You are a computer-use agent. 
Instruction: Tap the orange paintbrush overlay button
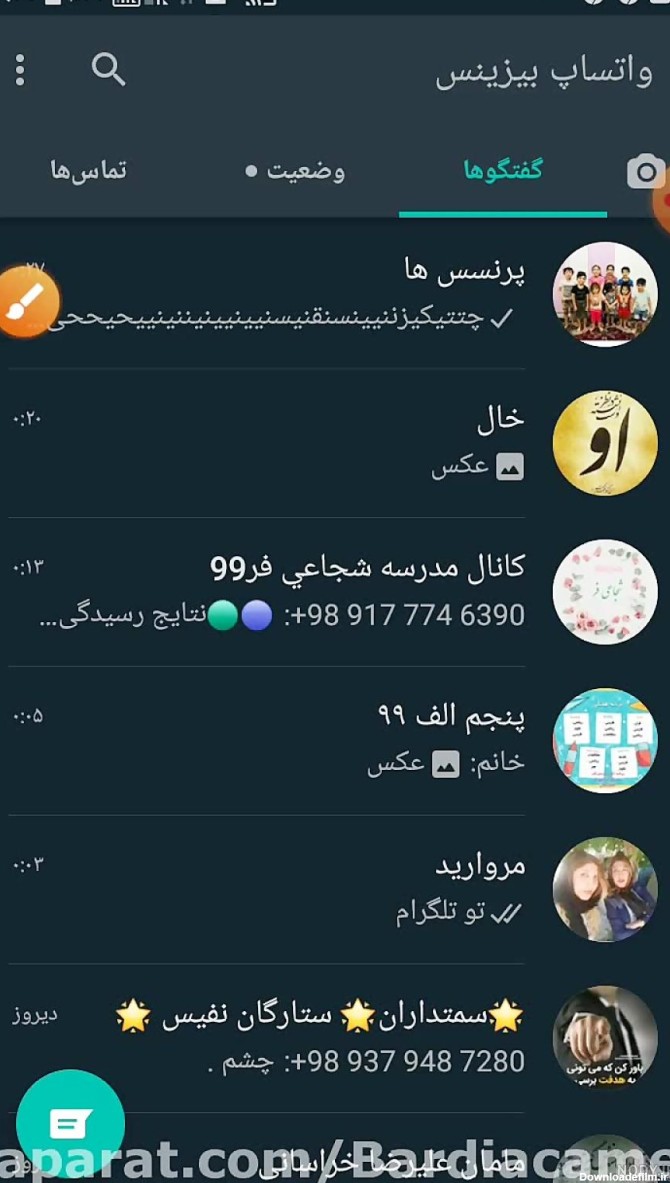tap(26, 301)
